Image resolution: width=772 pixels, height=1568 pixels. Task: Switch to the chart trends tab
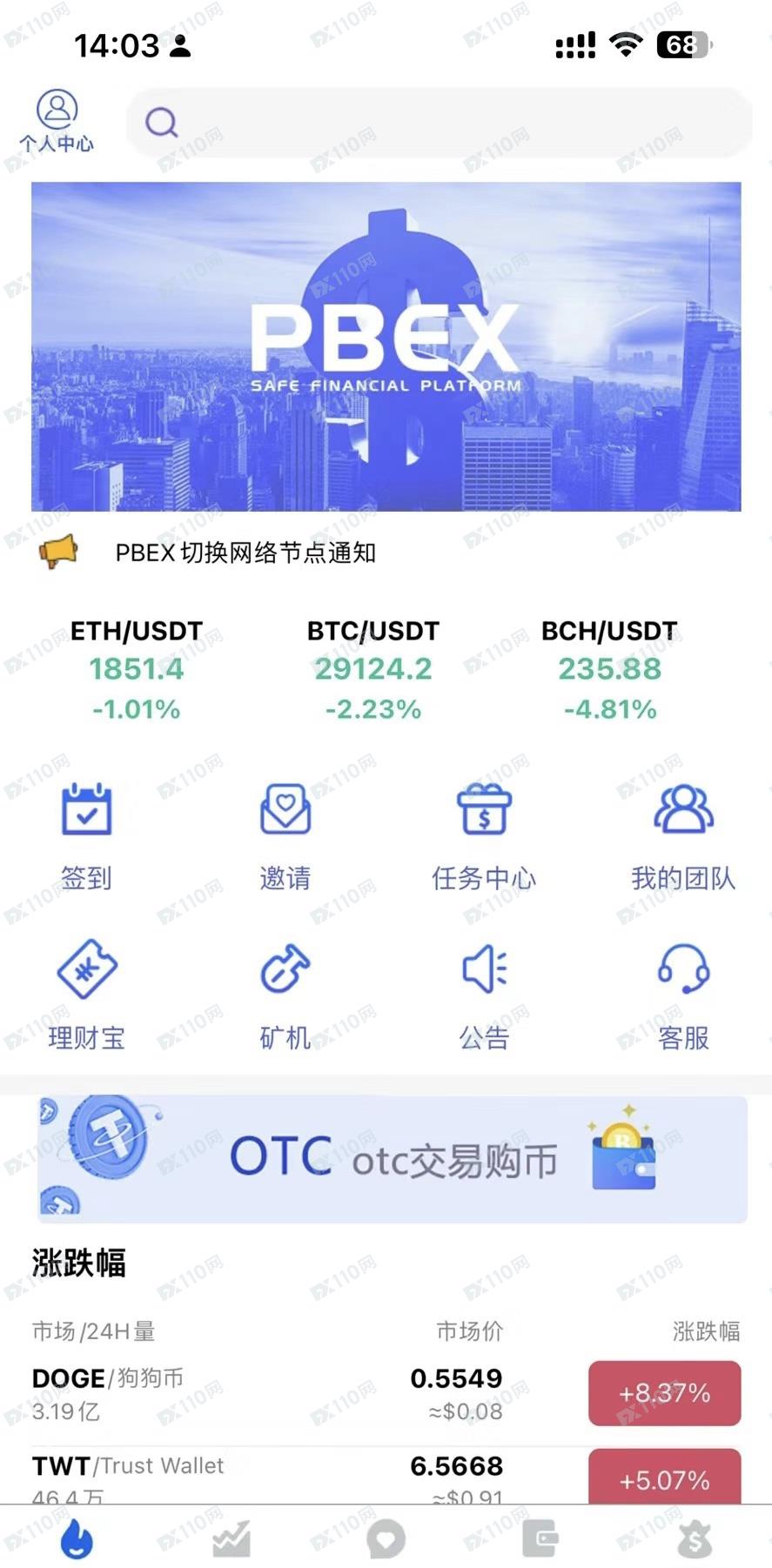(x=232, y=1539)
